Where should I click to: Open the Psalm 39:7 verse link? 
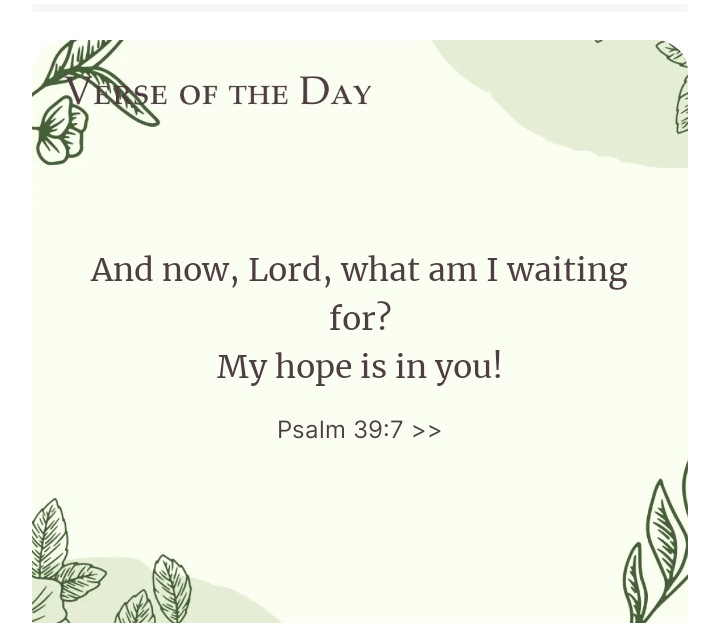(x=358, y=430)
